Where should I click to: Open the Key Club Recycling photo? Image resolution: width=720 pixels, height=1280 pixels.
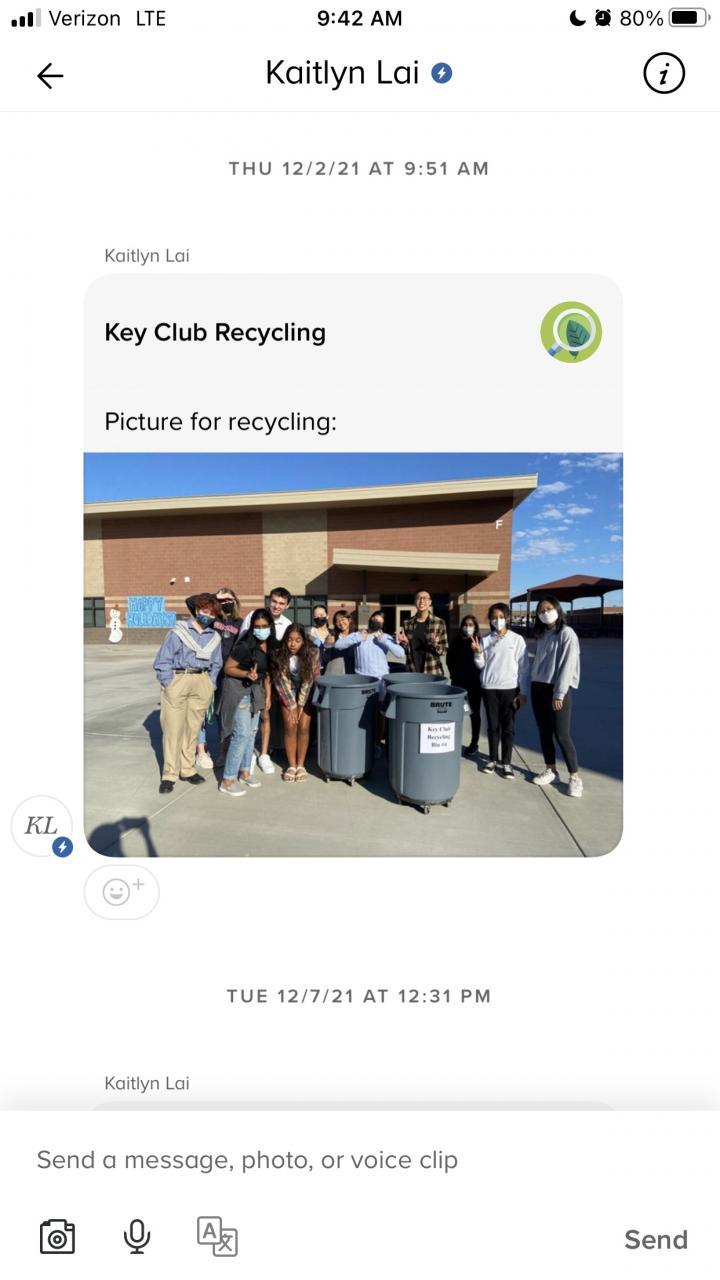pos(353,654)
